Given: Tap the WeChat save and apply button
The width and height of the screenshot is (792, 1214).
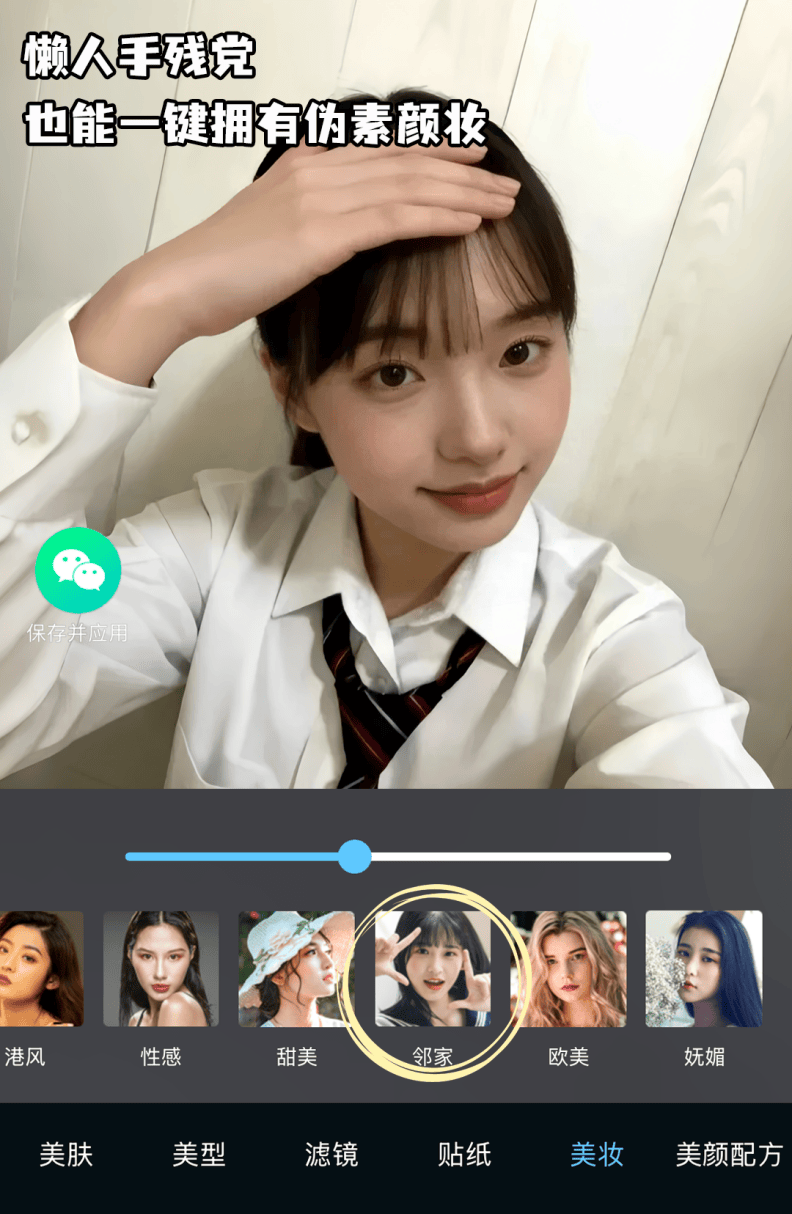Looking at the screenshot, I should 78,571.
